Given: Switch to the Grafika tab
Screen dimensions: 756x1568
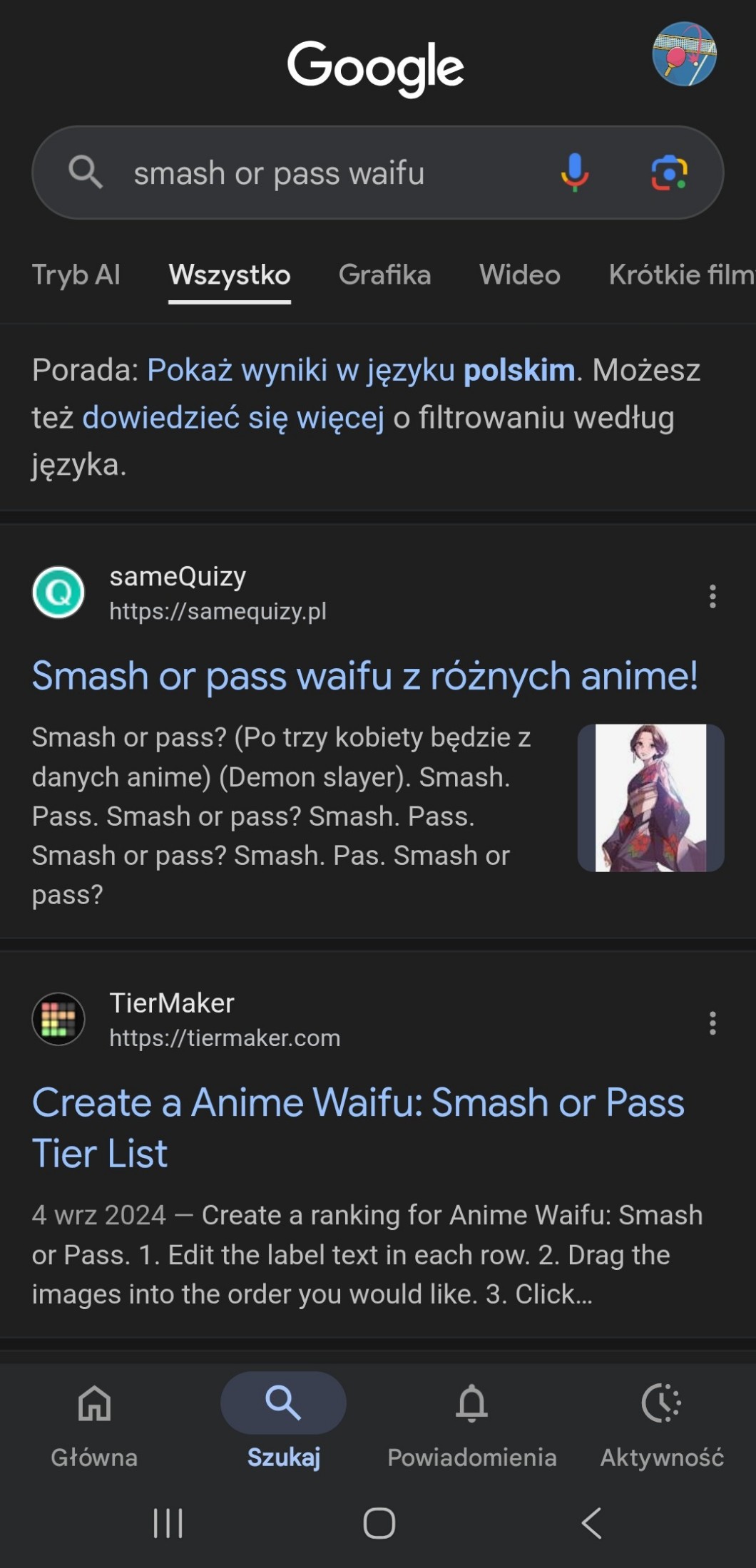Looking at the screenshot, I should click(x=384, y=275).
